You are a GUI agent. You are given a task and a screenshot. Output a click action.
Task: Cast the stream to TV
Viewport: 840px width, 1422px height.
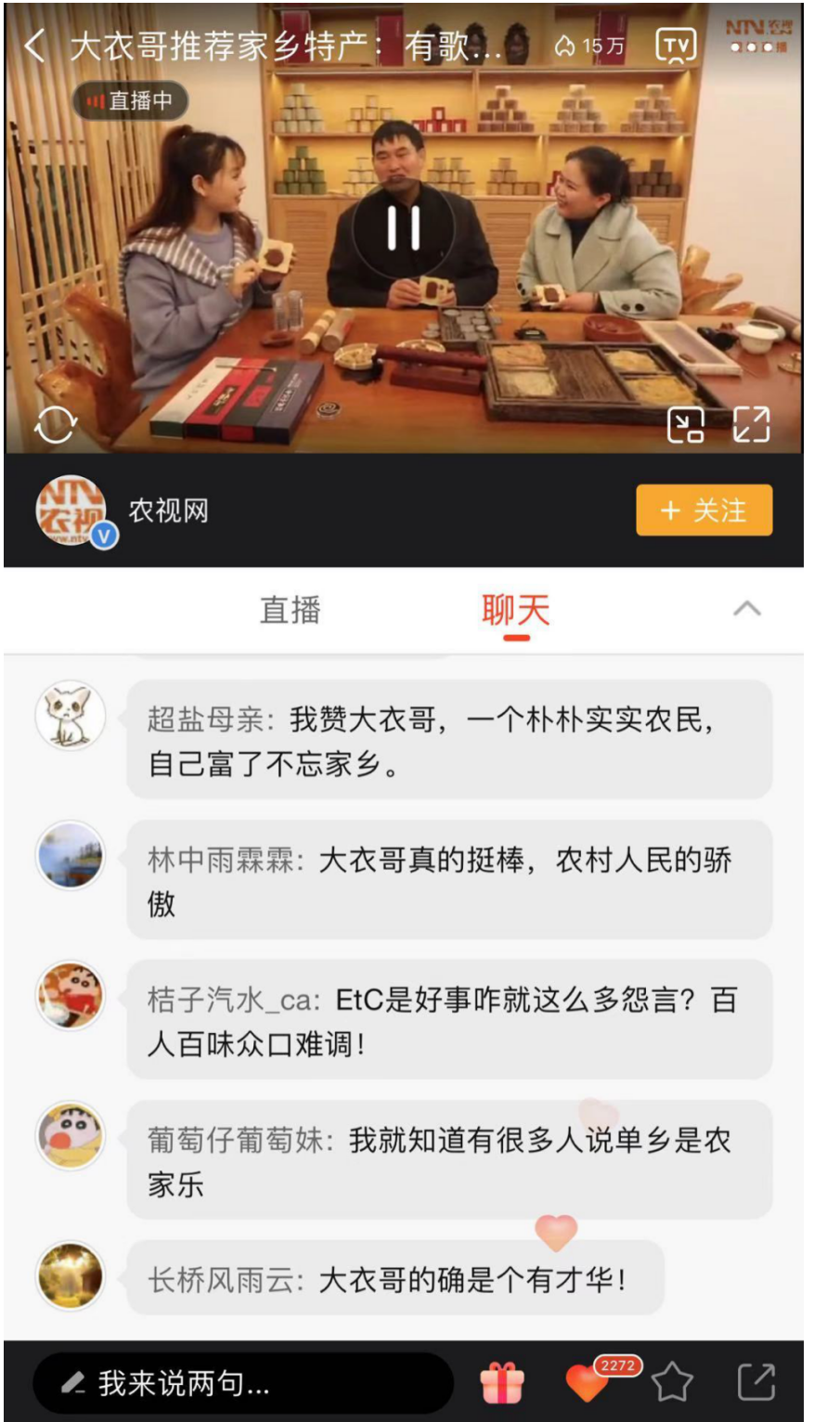click(x=676, y=45)
